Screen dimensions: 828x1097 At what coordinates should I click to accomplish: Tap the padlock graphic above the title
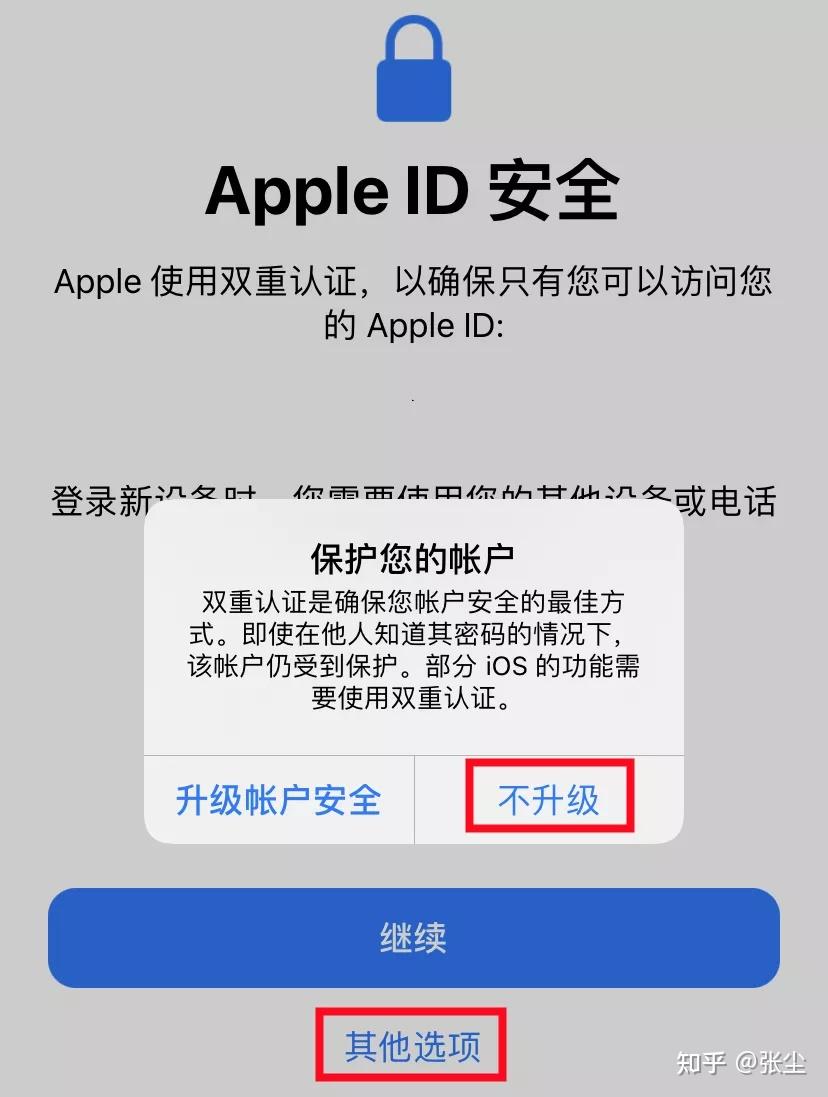(x=414, y=65)
